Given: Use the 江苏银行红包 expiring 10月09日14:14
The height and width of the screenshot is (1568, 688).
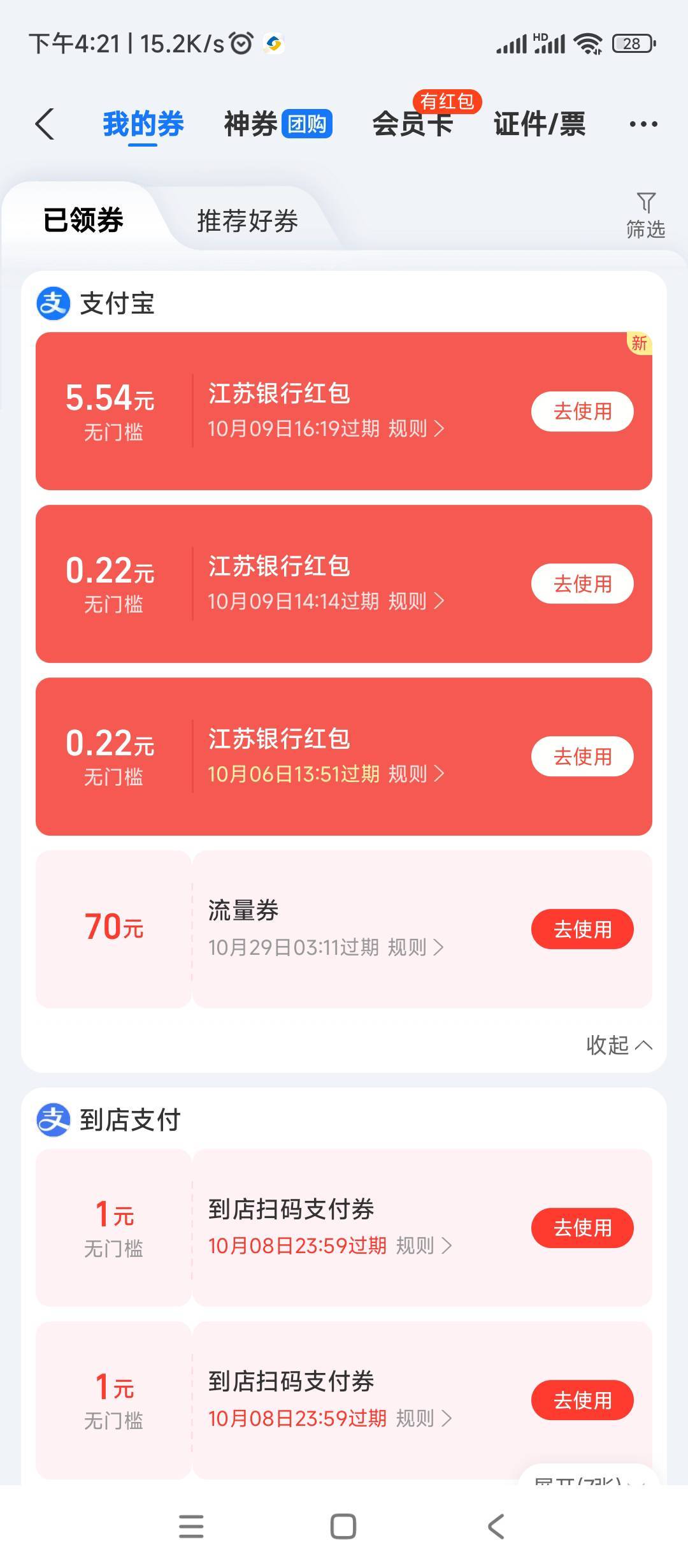Looking at the screenshot, I should tap(582, 584).
